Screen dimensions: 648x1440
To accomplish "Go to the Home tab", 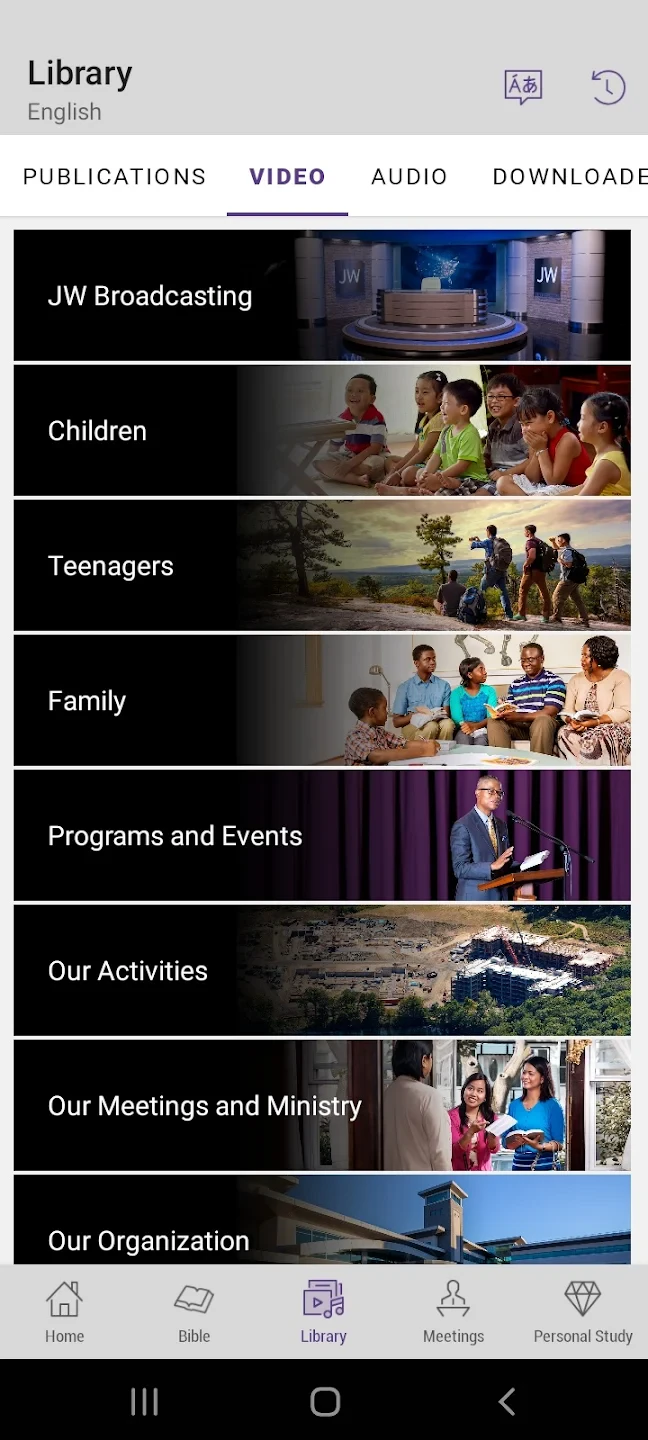I will click(x=64, y=1312).
